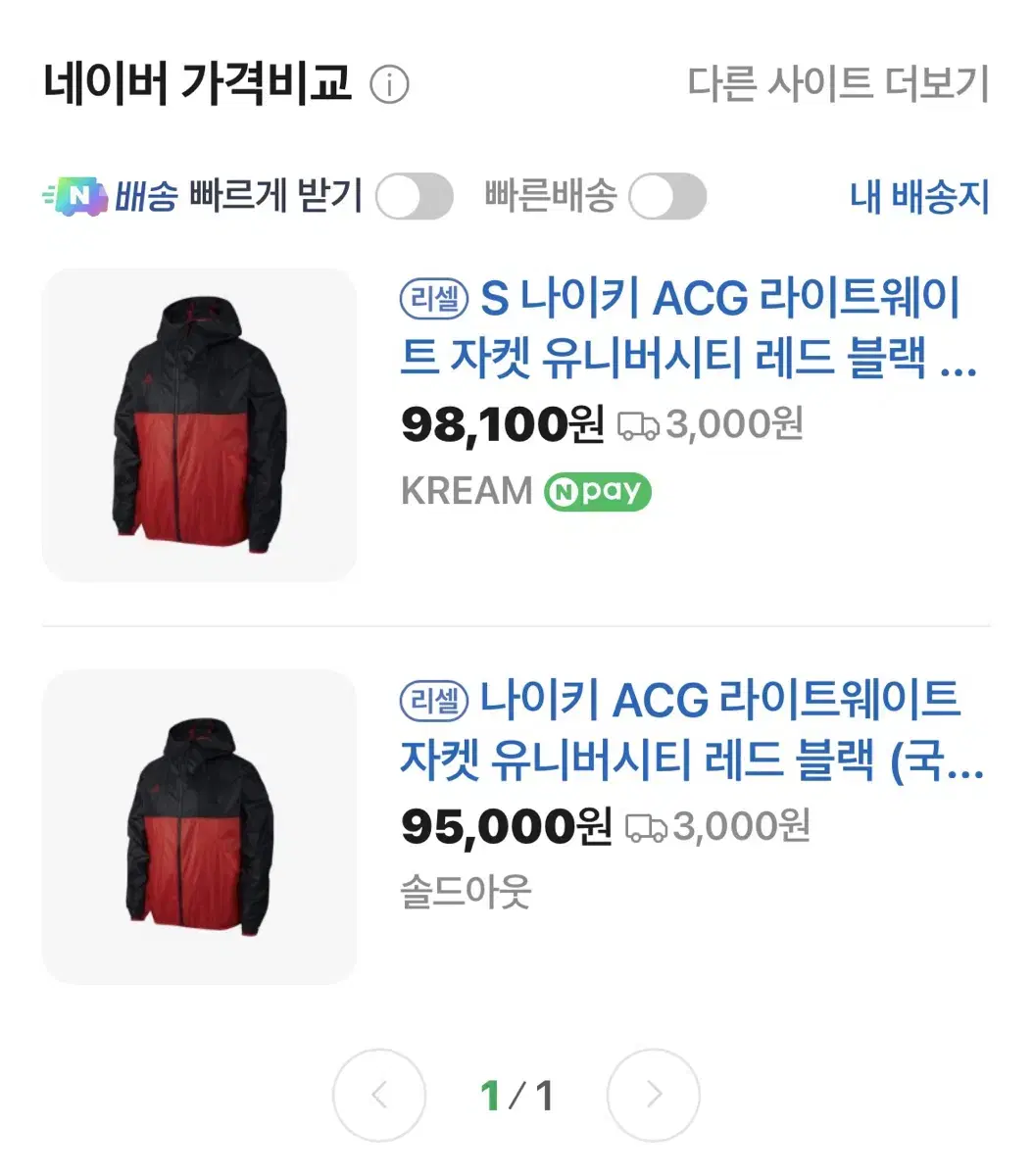Image resolution: width=1033 pixels, height=1176 pixels.
Task: Click the next page arrow at the bottom
Action: tap(655, 1096)
